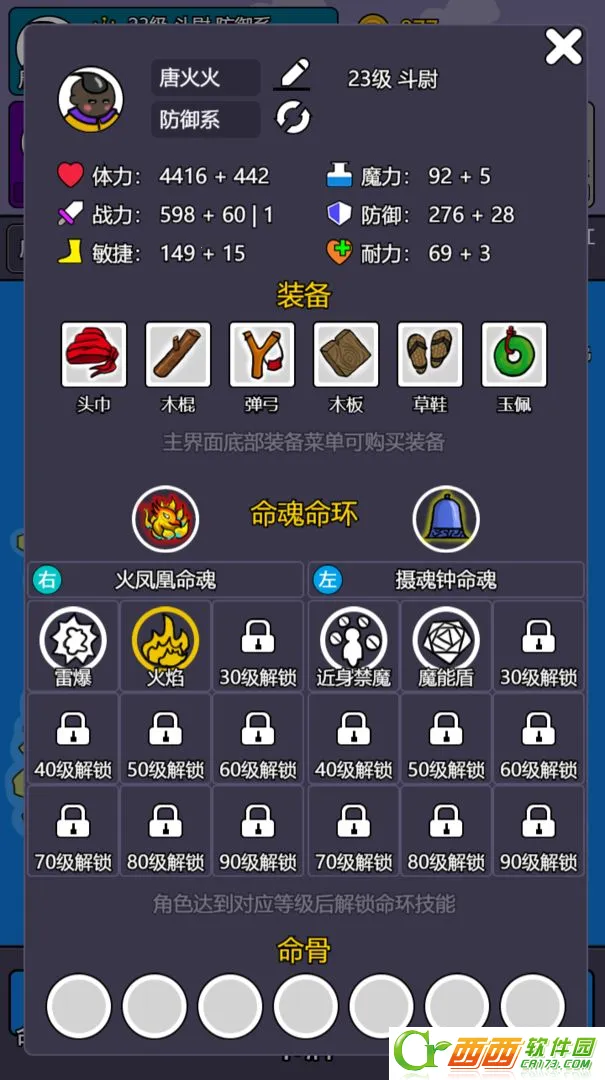This screenshot has height=1080, width=605.
Task: Close the character info panel
Action: pos(563,47)
